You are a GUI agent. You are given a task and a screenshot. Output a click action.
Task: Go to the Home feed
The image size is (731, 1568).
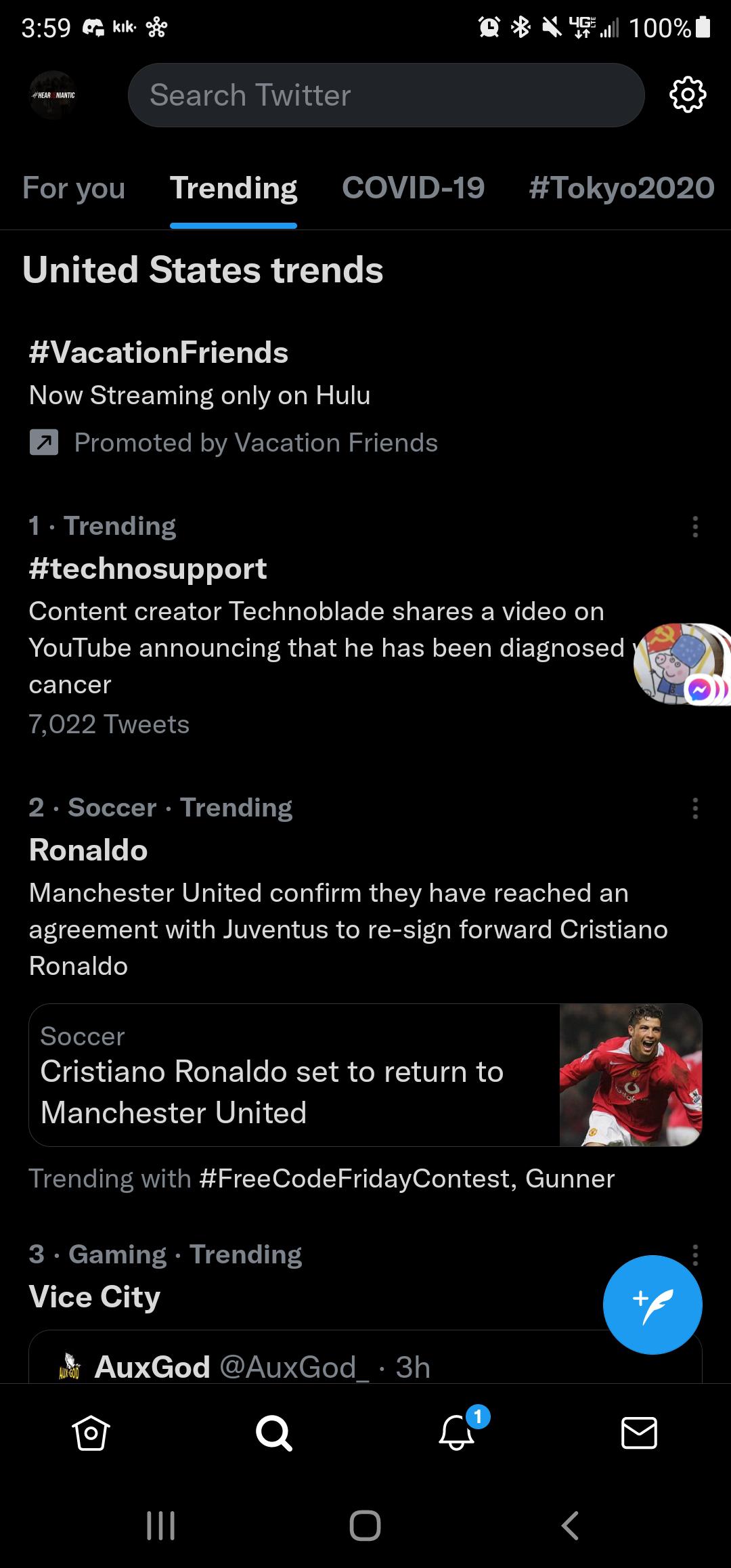click(x=91, y=1433)
